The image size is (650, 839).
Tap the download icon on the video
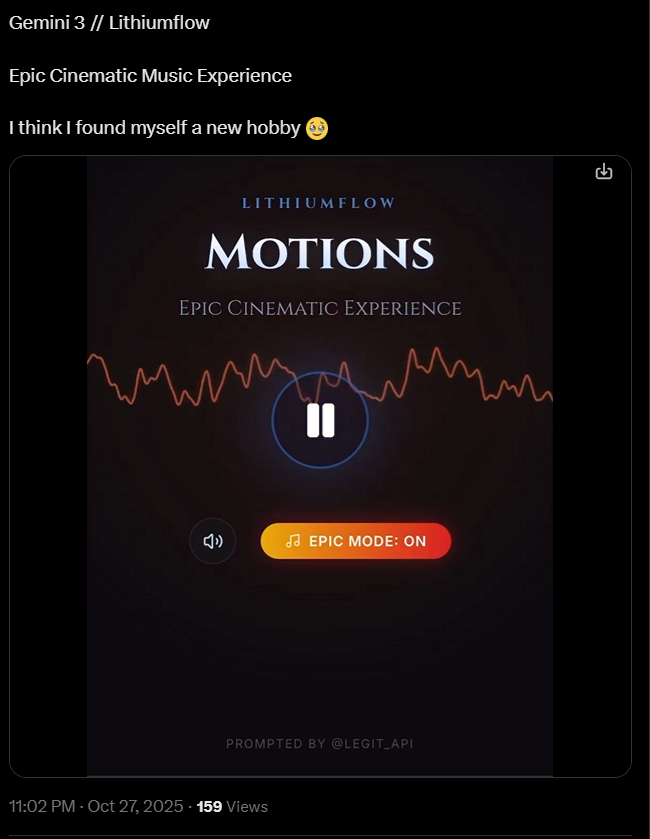coord(604,172)
